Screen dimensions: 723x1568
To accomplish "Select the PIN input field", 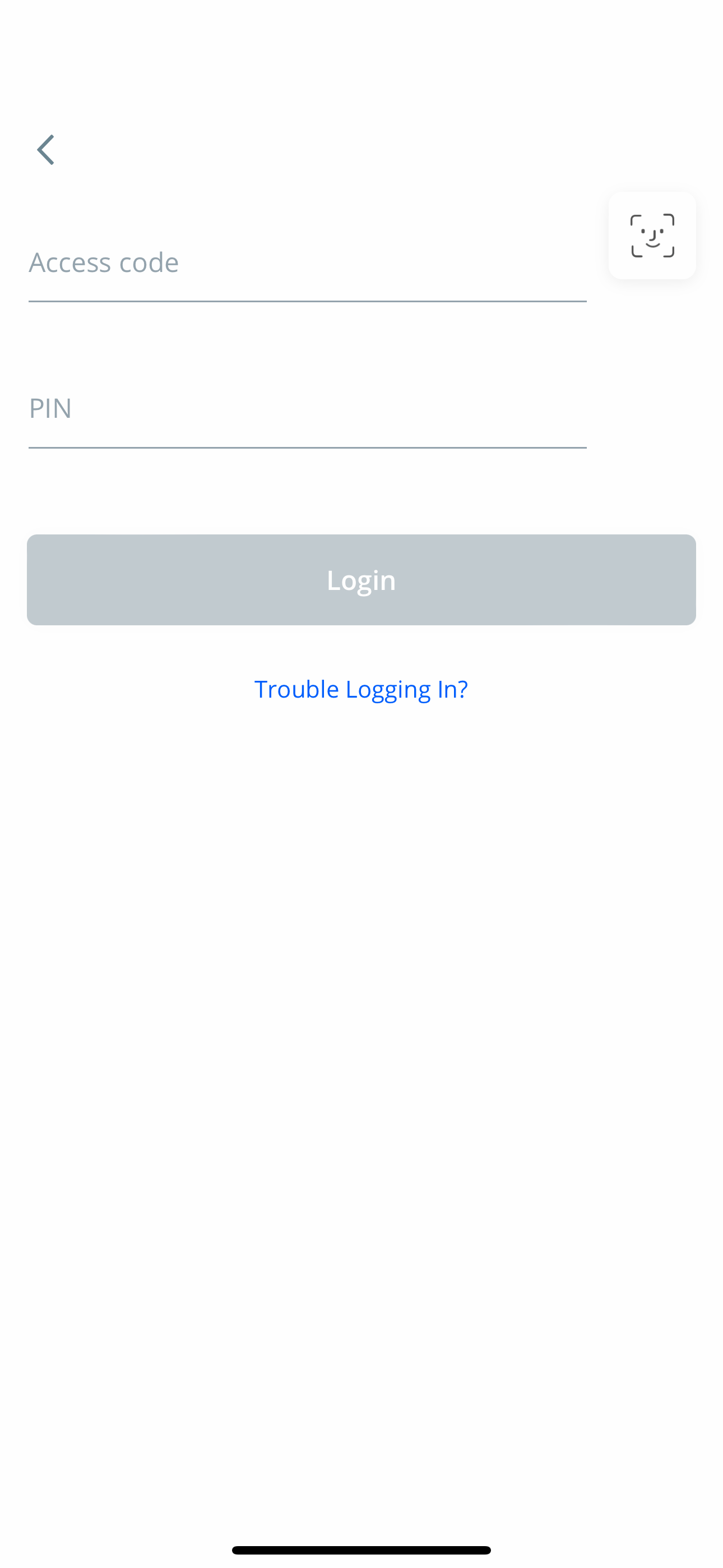I will tap(307, 412).
